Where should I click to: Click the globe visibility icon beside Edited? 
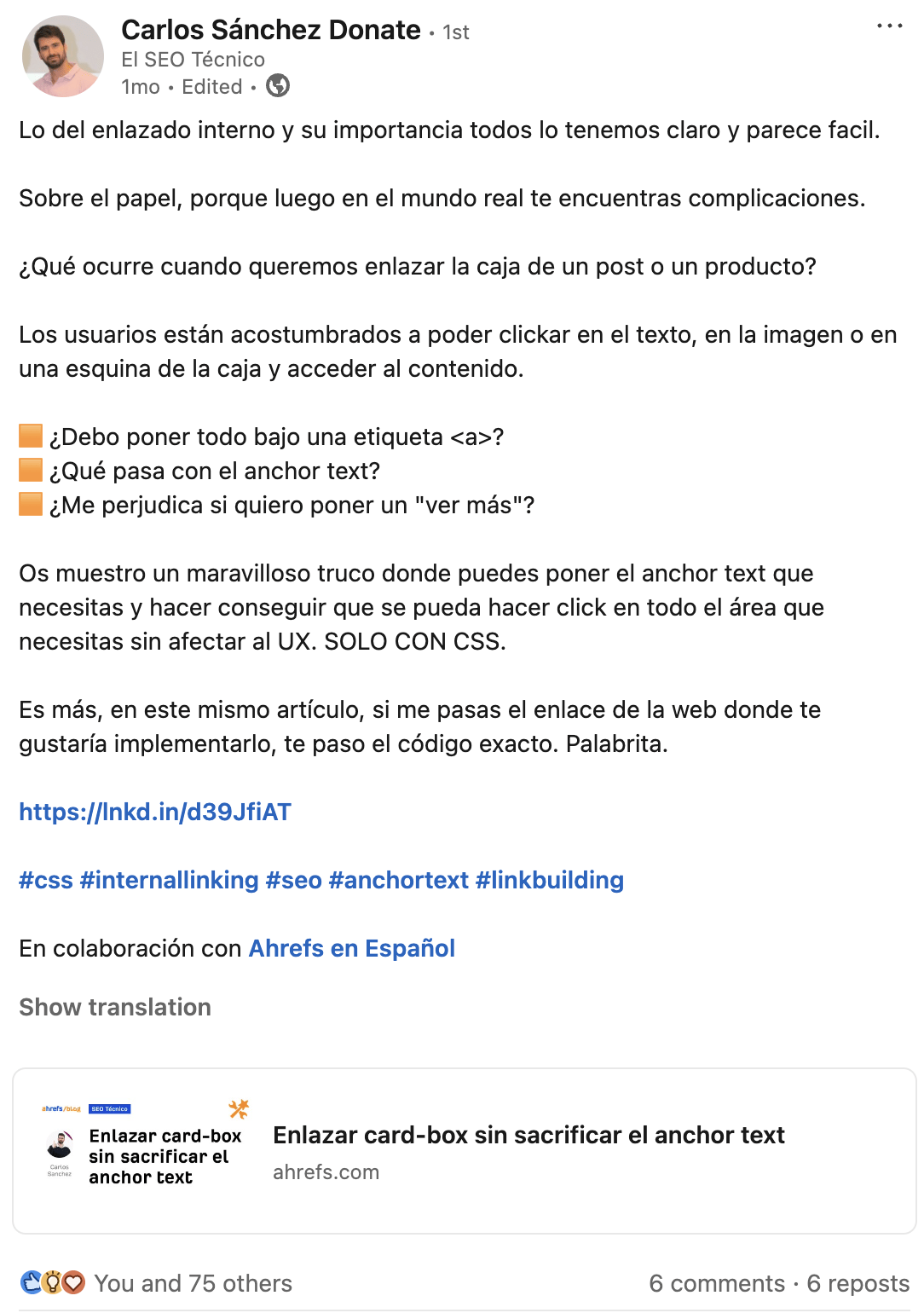(x=278, y=86)
